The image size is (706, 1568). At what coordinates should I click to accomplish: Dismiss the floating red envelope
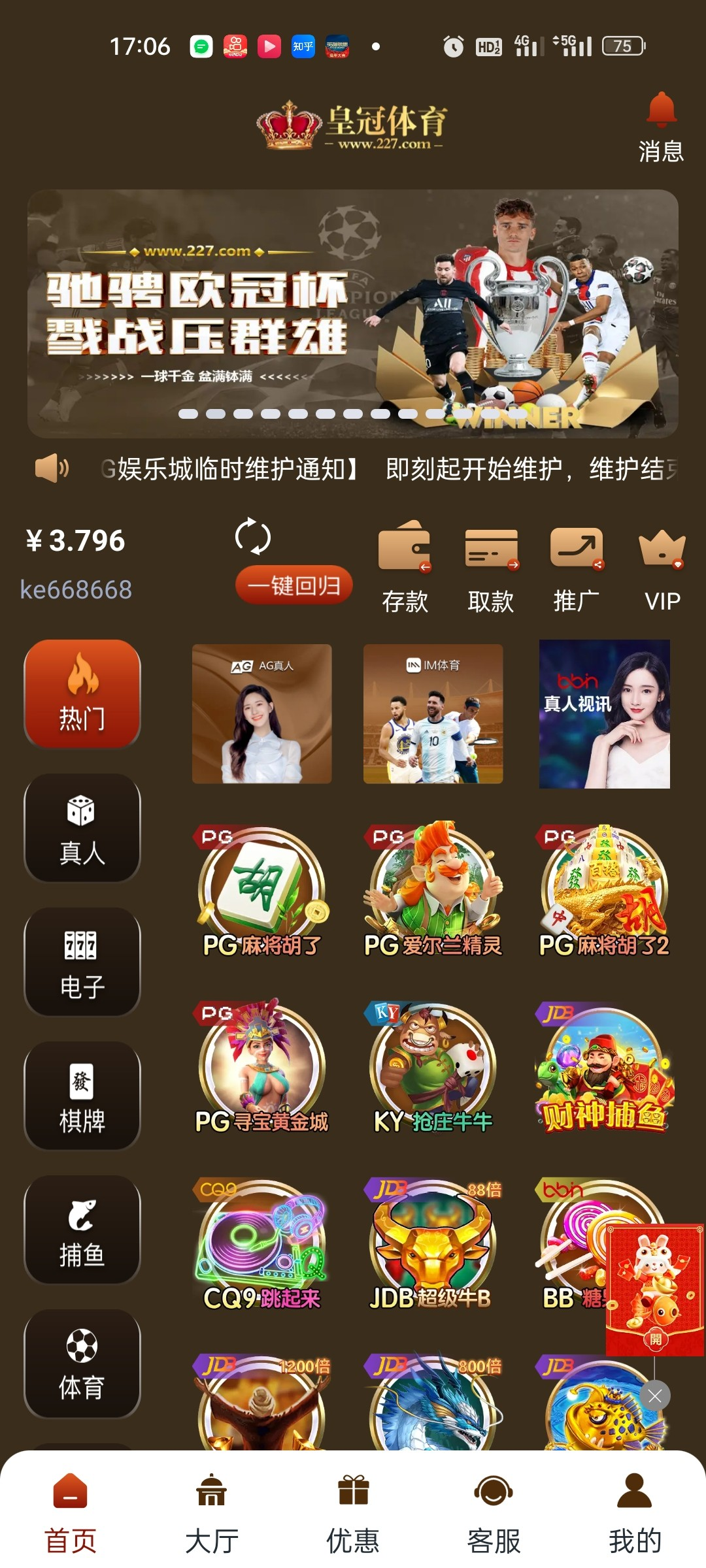[x=655, y=1396]
